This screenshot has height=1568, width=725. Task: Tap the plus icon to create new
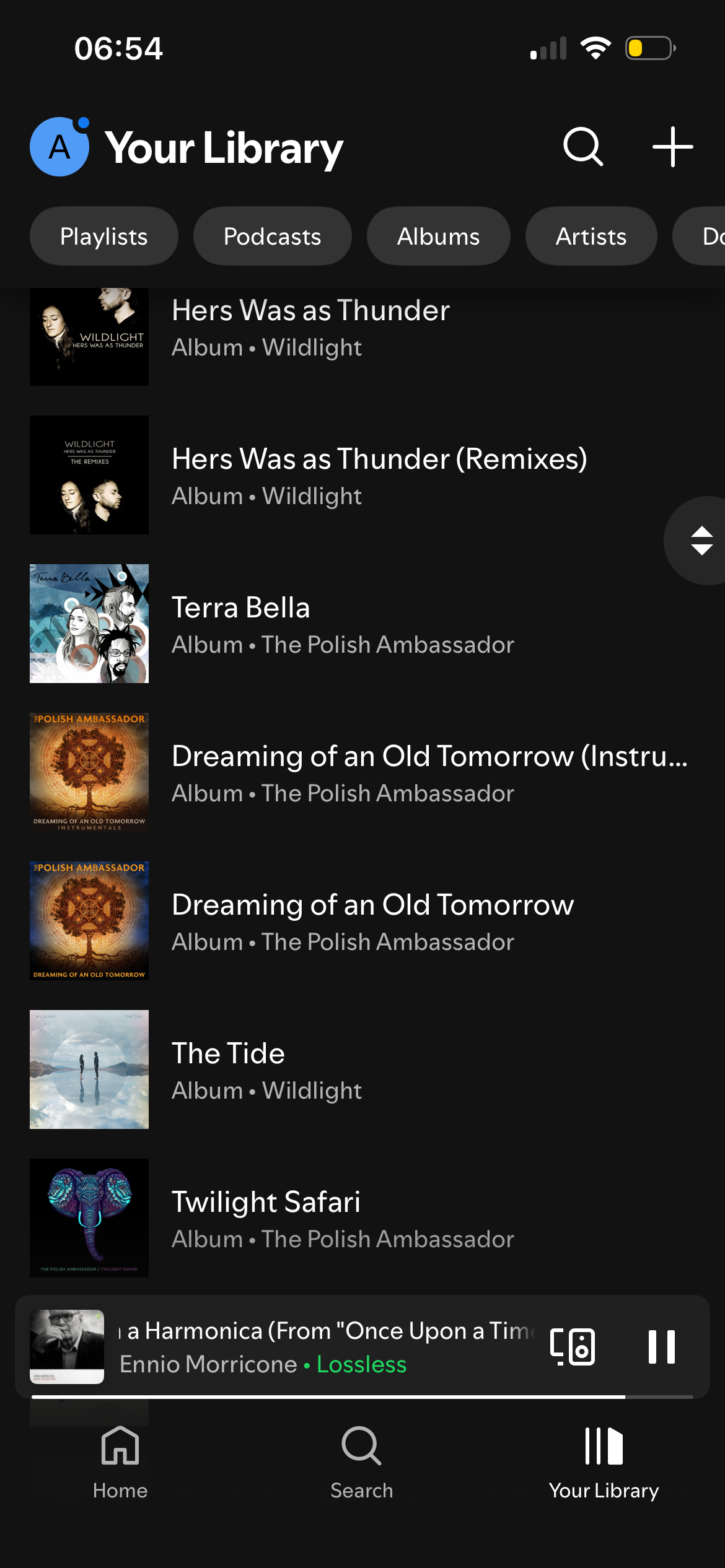[x=672, y=147]
